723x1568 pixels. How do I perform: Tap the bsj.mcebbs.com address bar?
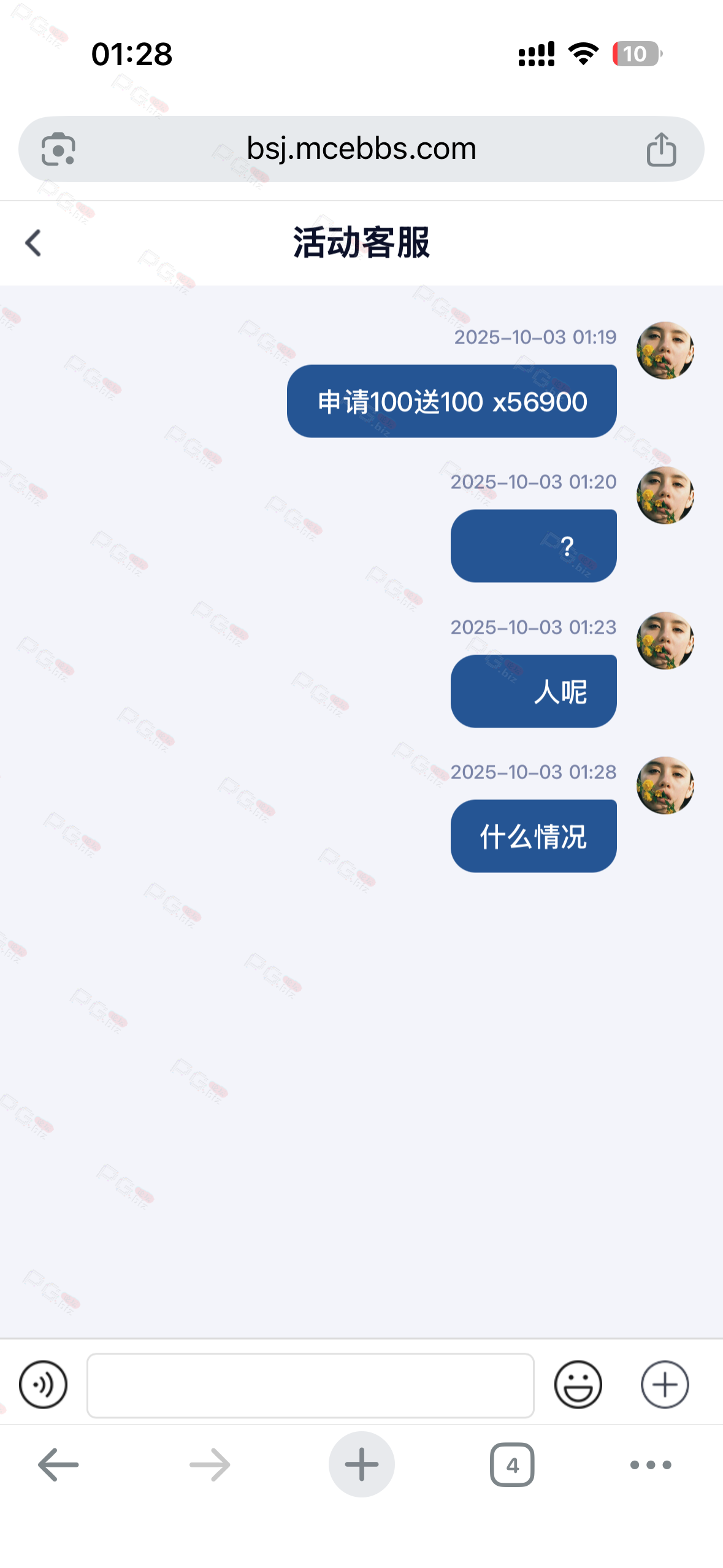click(x=361, y=148)
